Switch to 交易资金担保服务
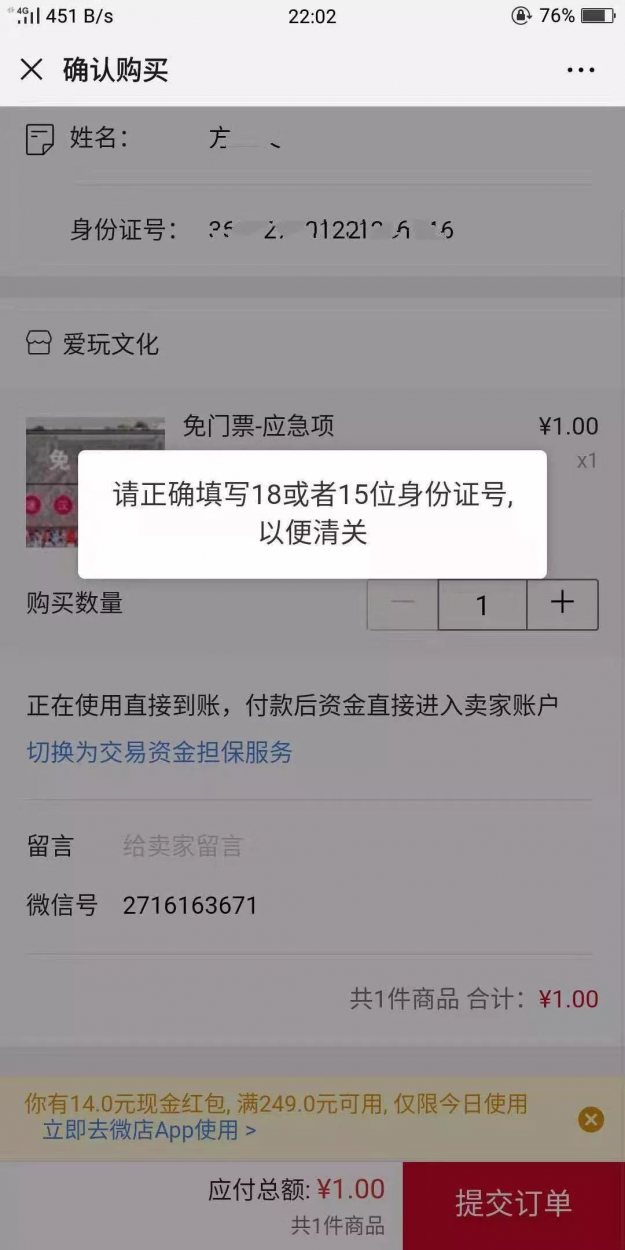The image size is (625, 1250). [x=159, y=752]
